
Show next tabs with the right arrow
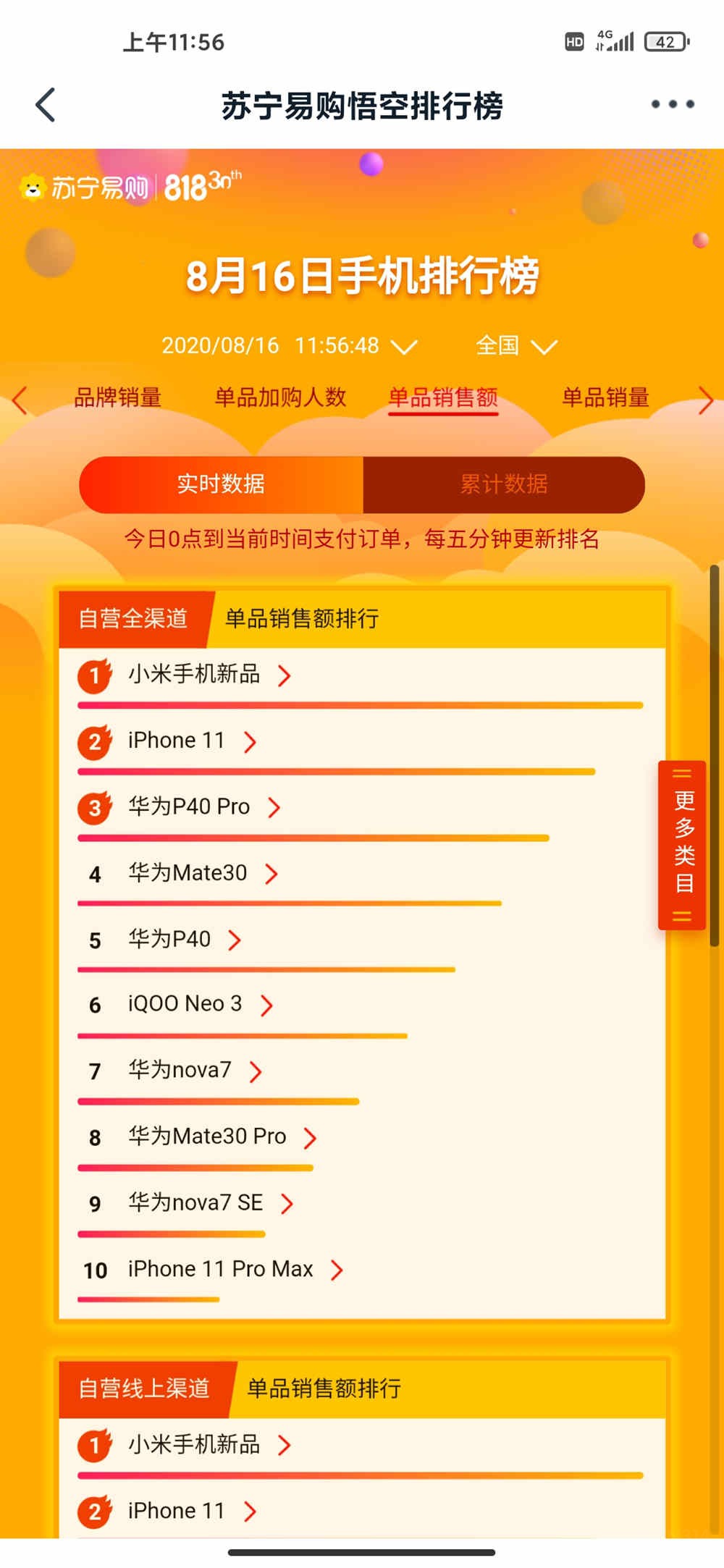click(x=705, y=400)
